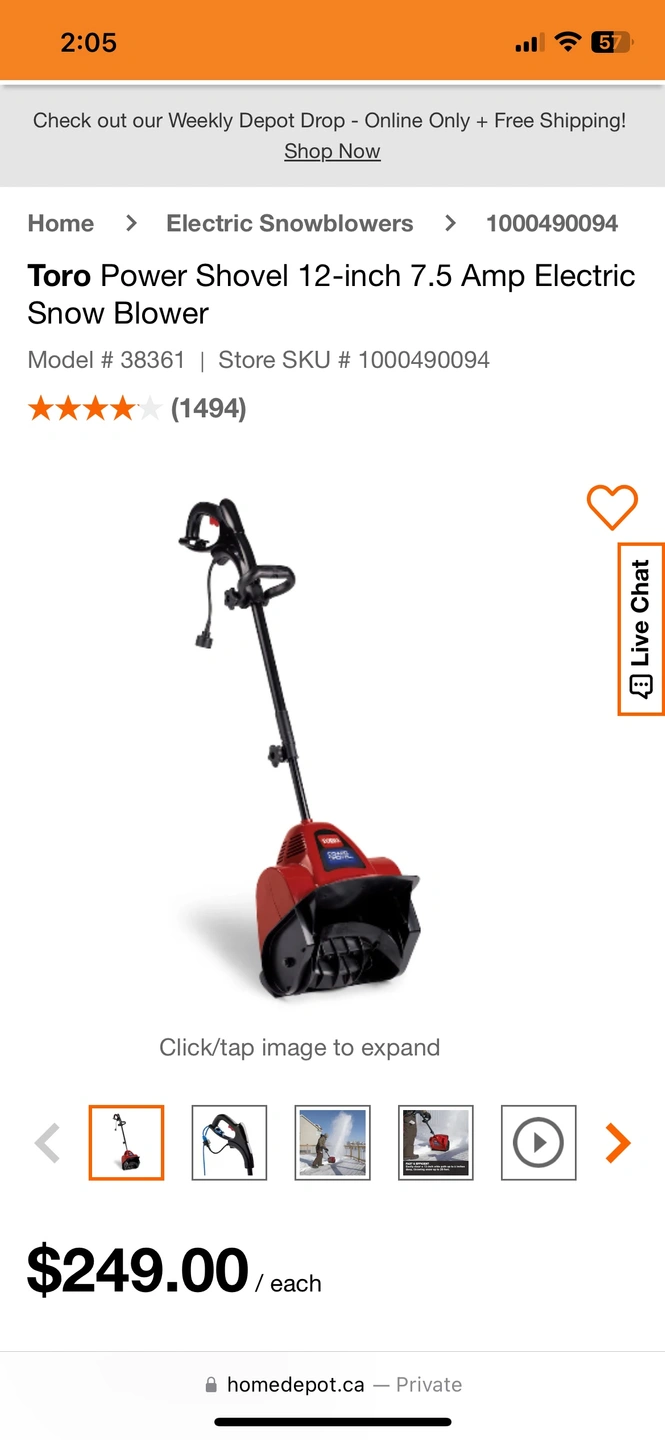Select the first snow blower thumbnail

126,1142
